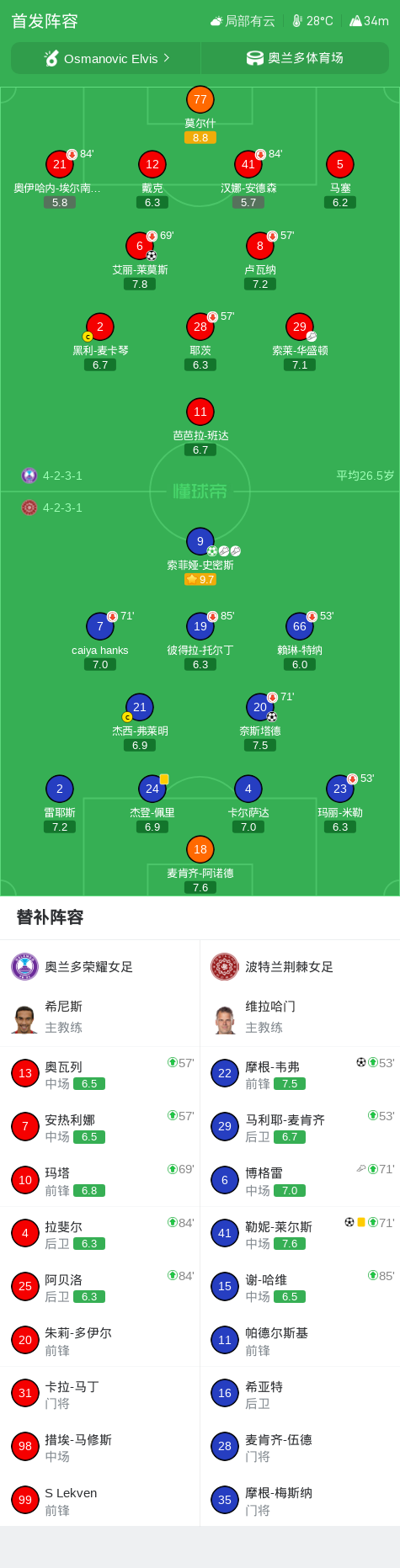Open substitute 玛塔 number 10
Viewport: 400px width, 1568px height.
pos(100,1180)
